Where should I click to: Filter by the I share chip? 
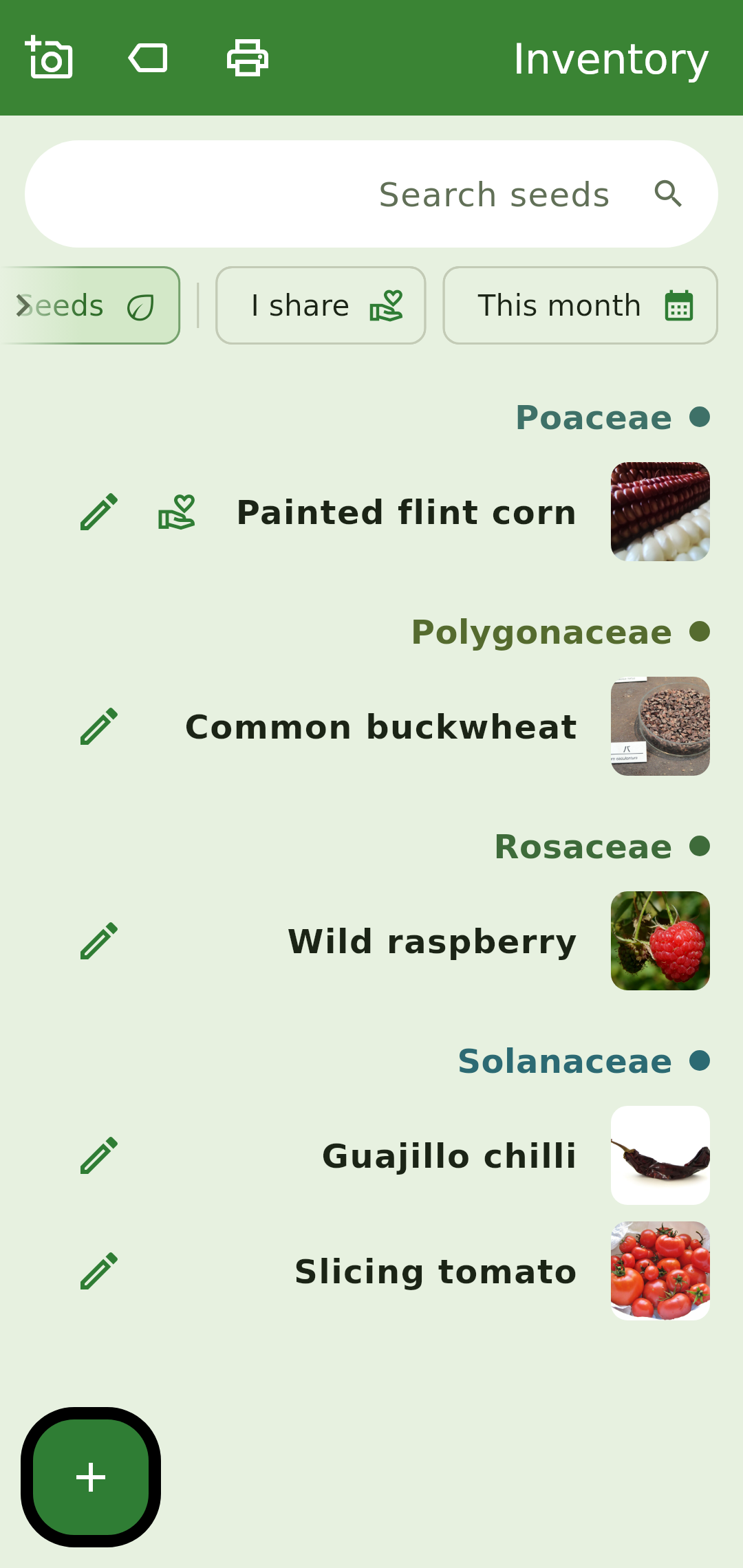click(x=321, y=305)
